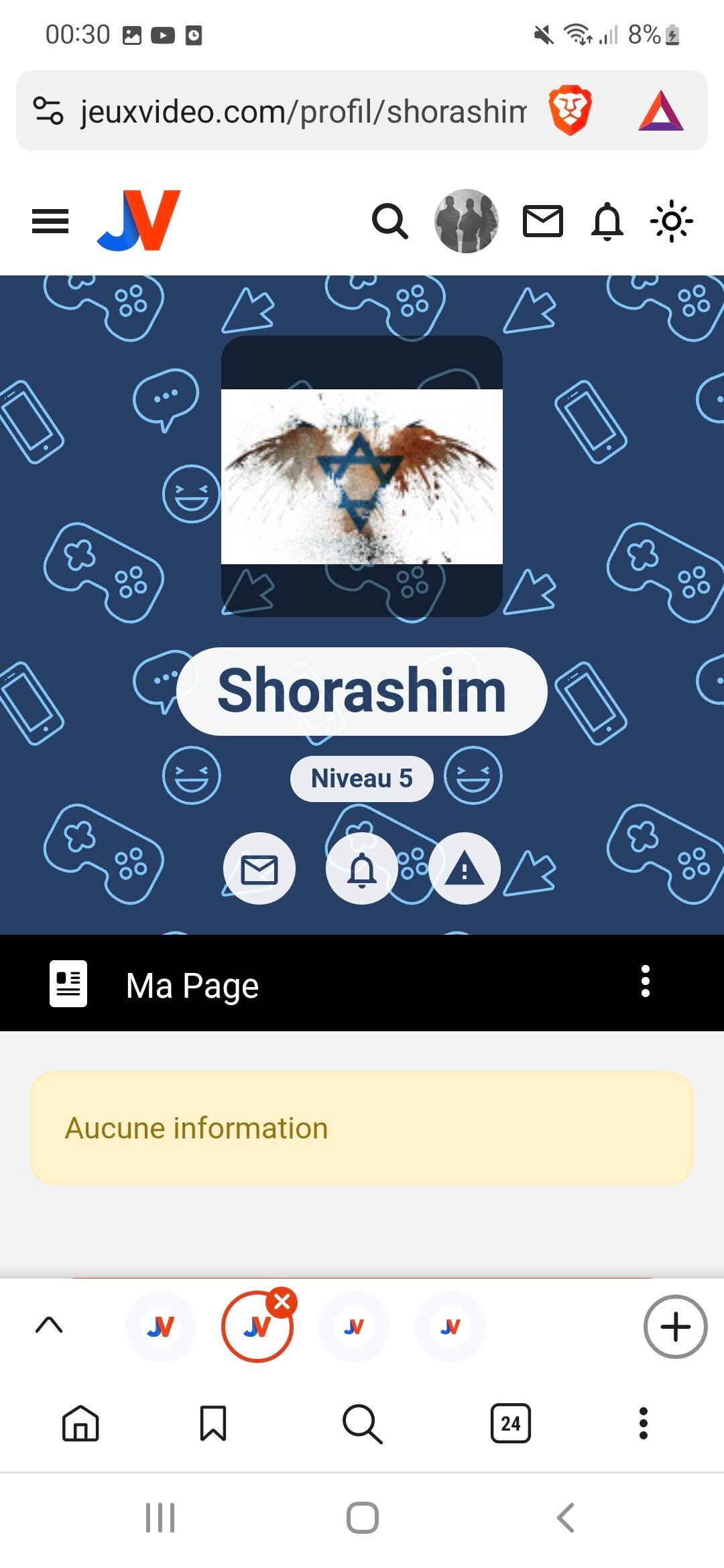Toggle light/dark theme sun icon
The width and height of the screenshot is (724, 1568).
point(672,221)
